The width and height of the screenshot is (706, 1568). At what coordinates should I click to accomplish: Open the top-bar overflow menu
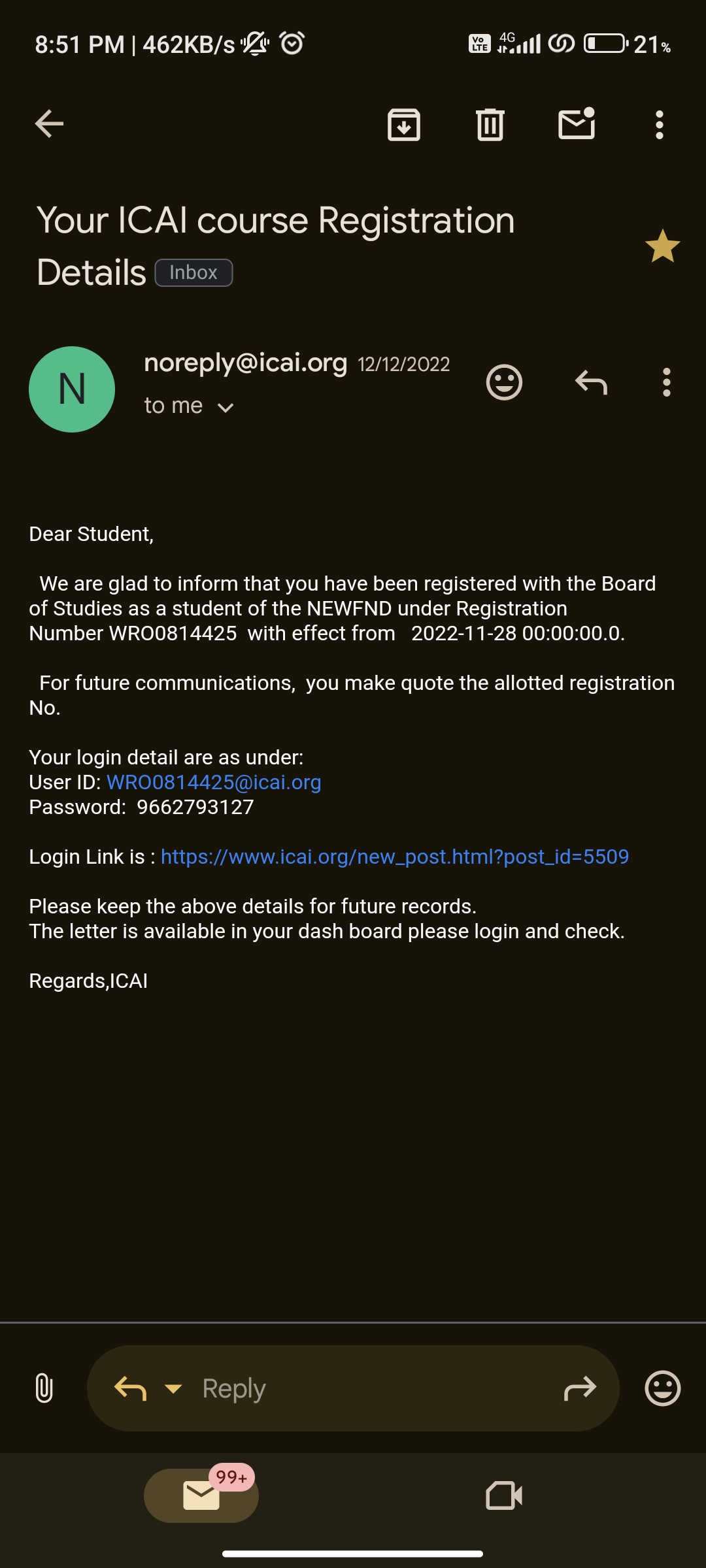tap(659, 124)
